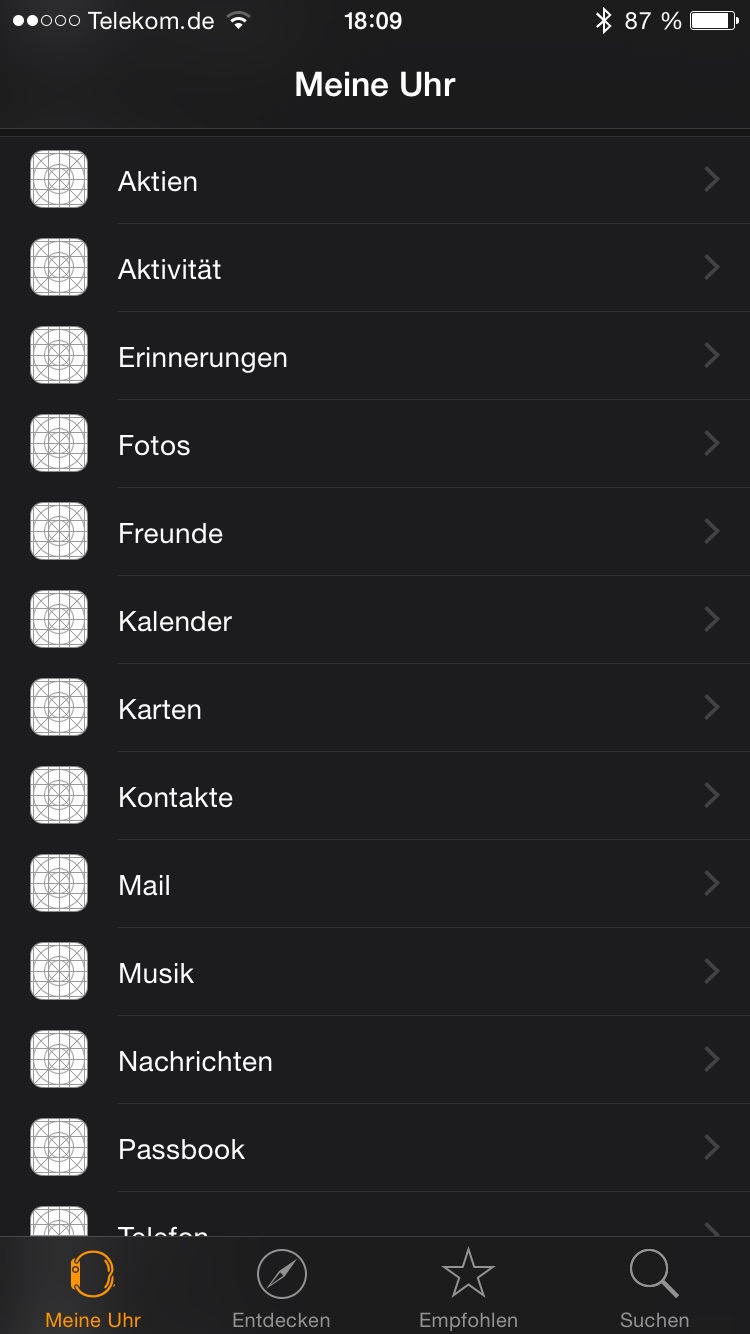
Task: Open the Passbook row
Action: click(375, 1148)
